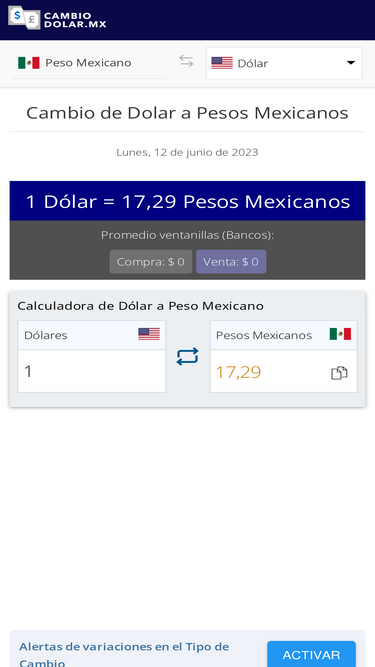
Task: Tap the Compra: $ 0 button
Action: click(151, 262)
